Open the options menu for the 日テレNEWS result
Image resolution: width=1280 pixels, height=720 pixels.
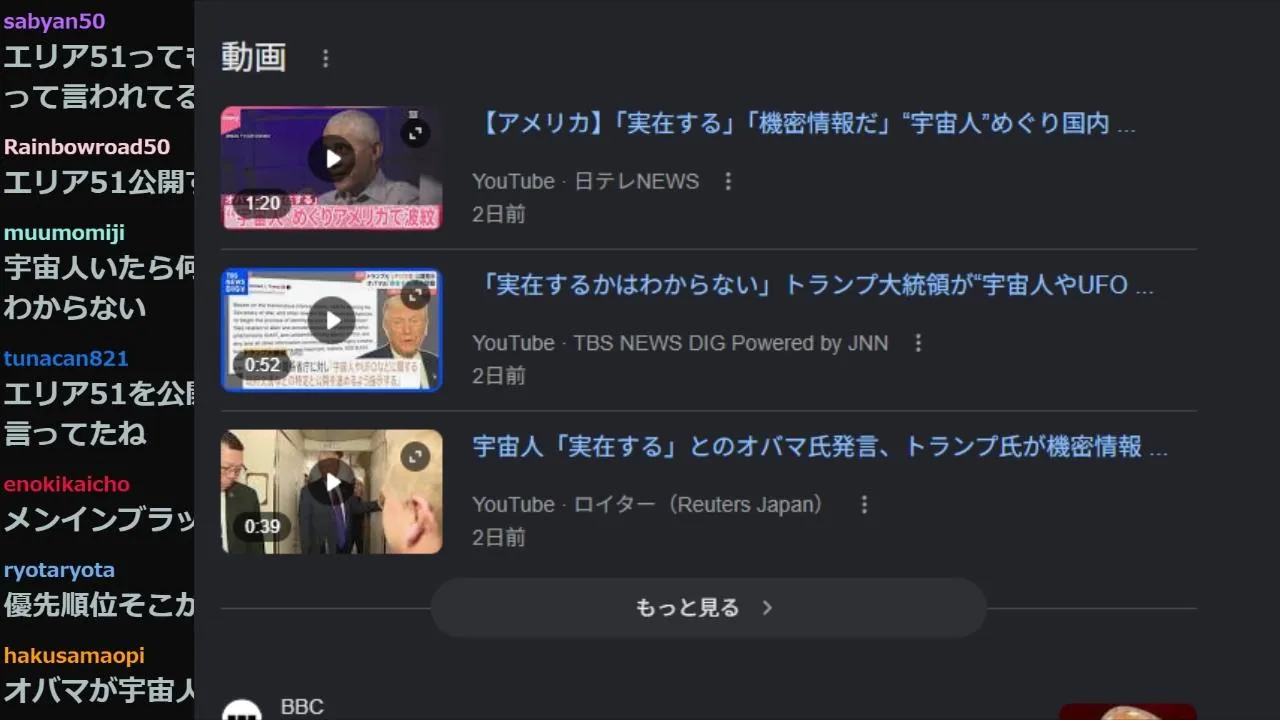(x=728, y=181)
